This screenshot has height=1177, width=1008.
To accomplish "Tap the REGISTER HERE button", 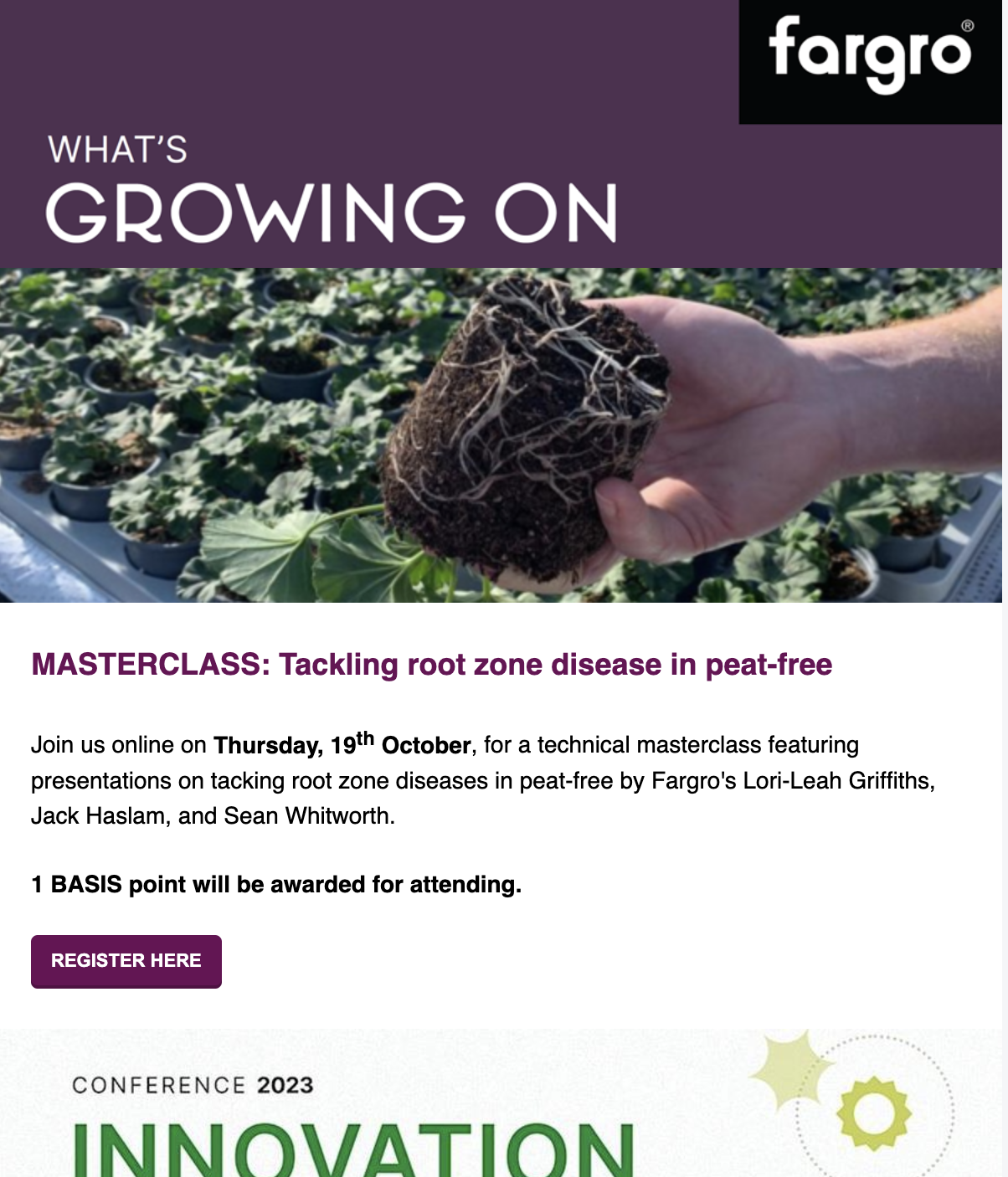I will pos(126,961).
